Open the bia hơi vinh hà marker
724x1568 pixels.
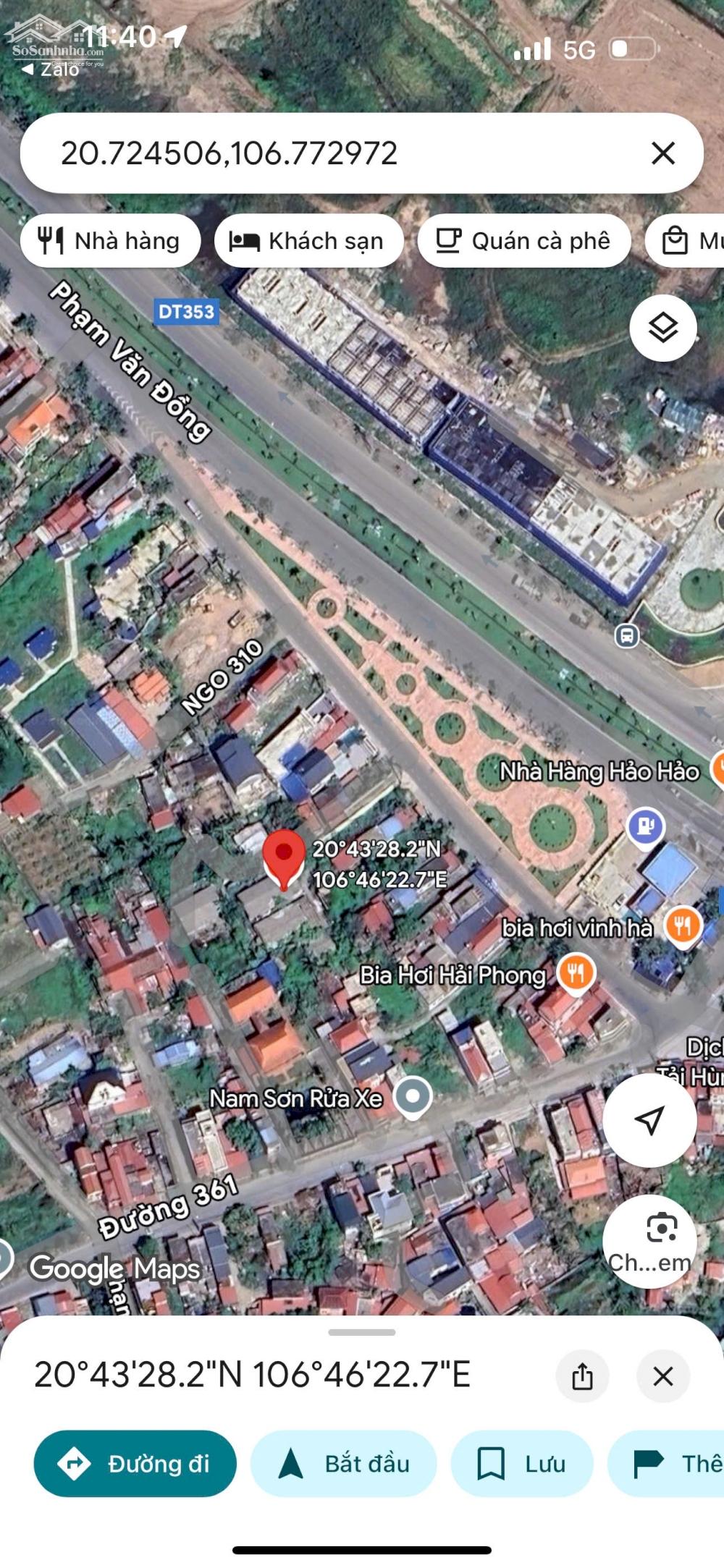(683, 925)
